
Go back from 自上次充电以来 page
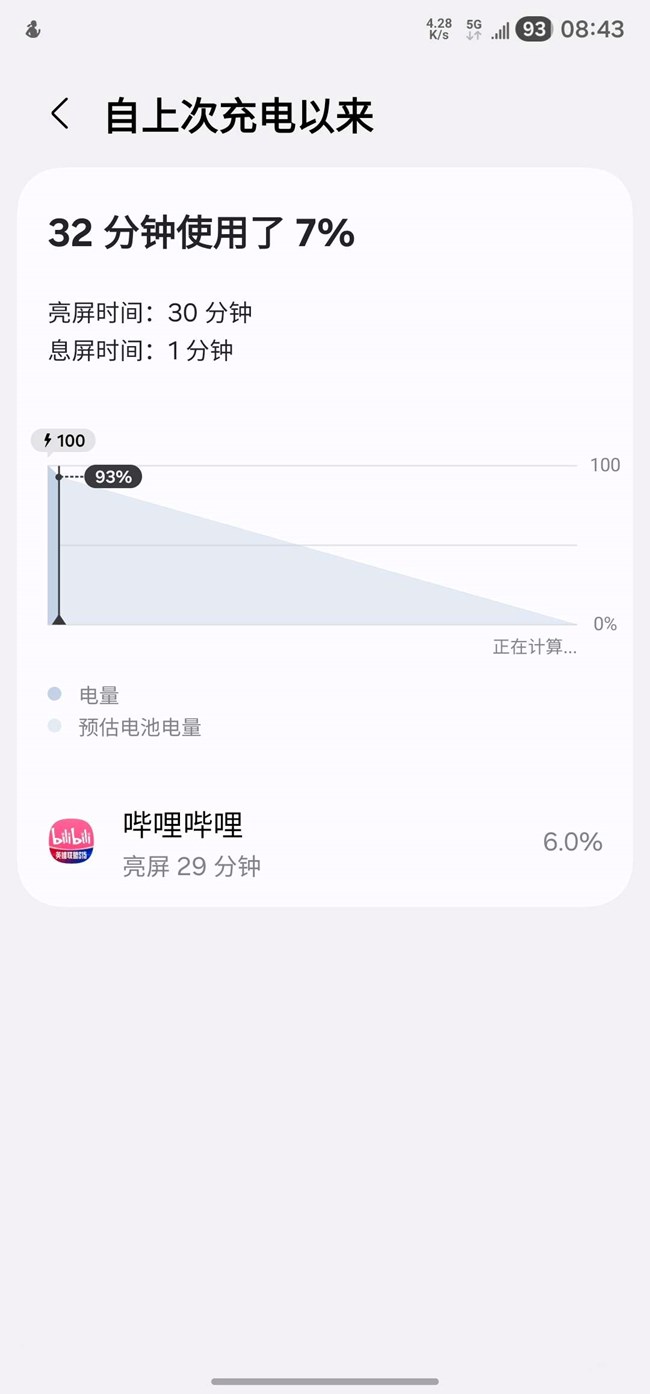60,114
